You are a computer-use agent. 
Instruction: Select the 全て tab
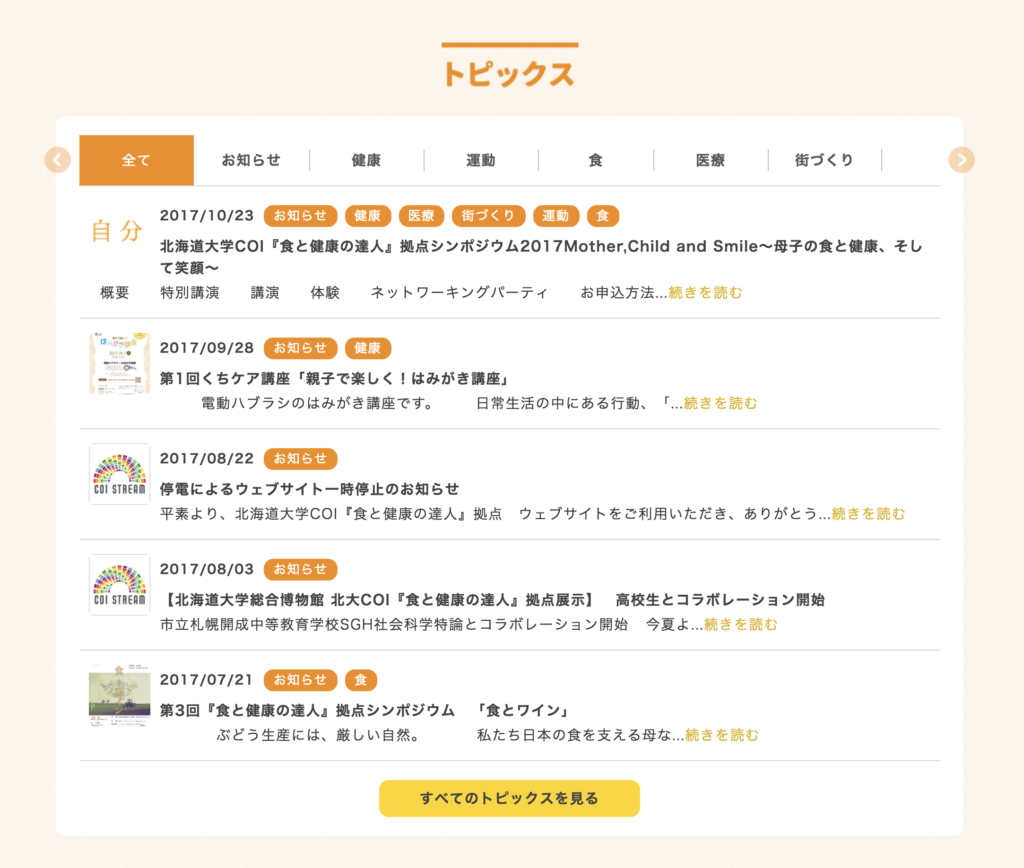coord(136,160)
